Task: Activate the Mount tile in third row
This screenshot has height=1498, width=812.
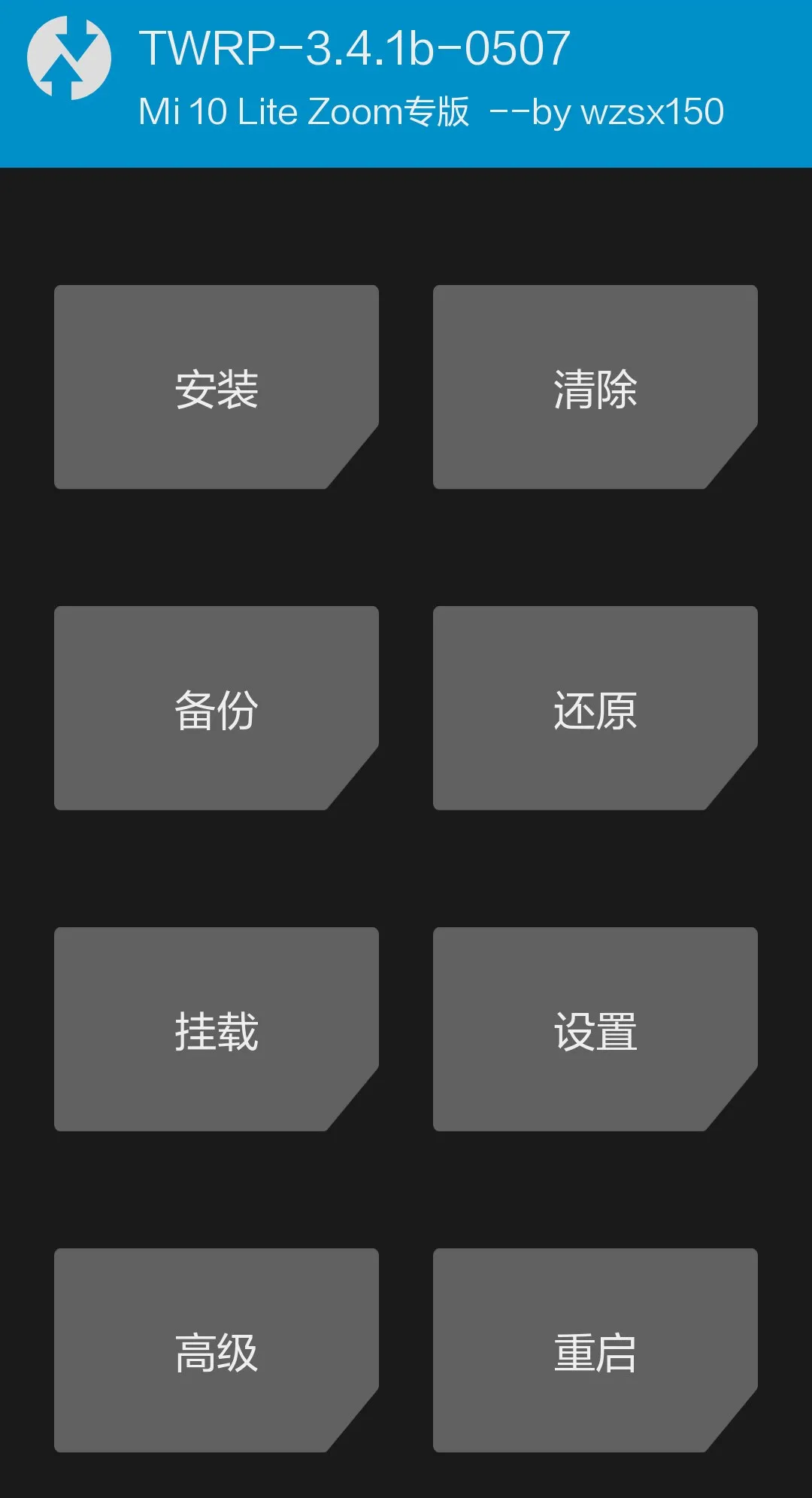Action: [x=216, y=1034]
